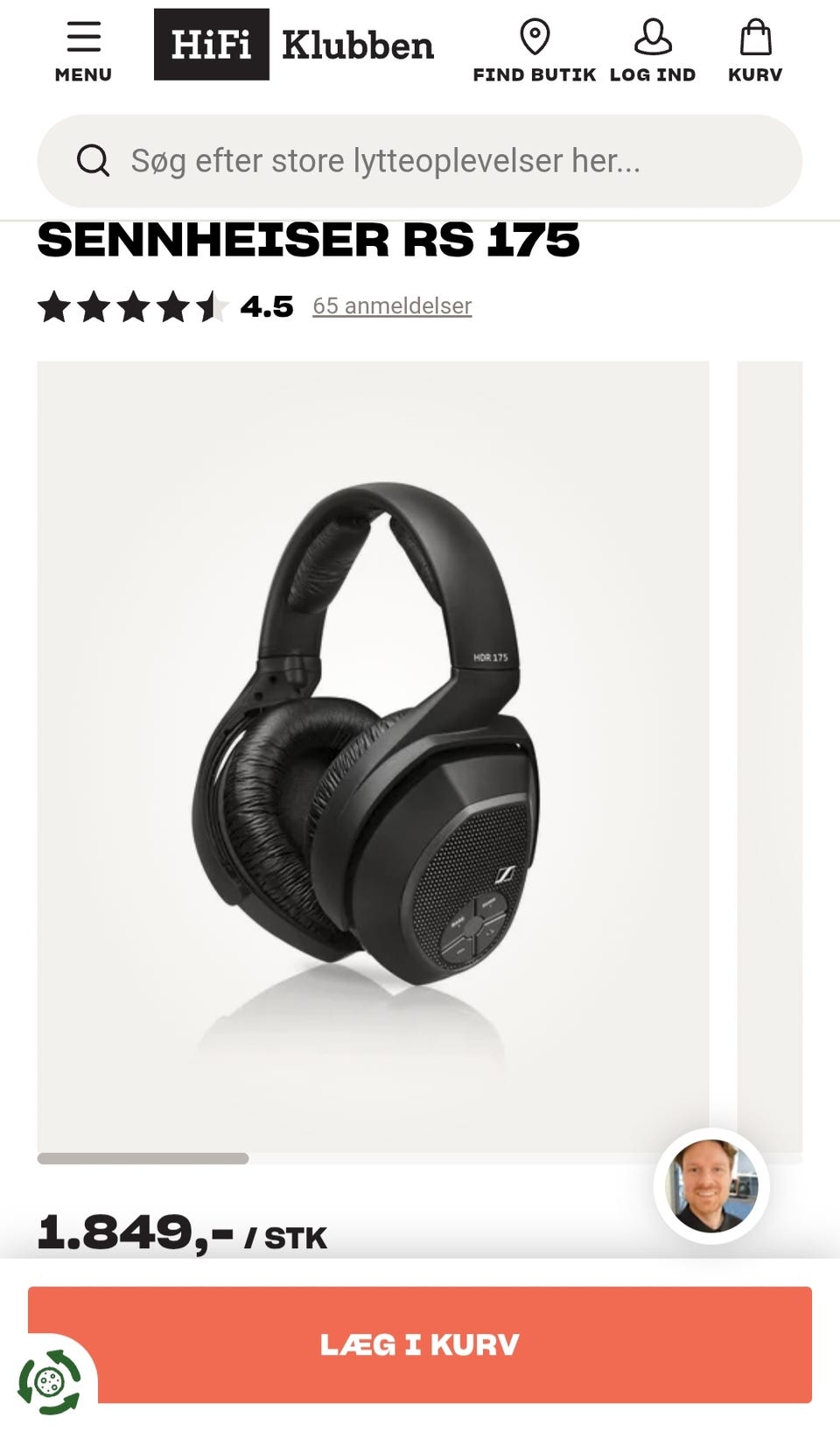
Task: View the Kurv shopping cart
Action: pyautogui.click(x=755, y=51)
